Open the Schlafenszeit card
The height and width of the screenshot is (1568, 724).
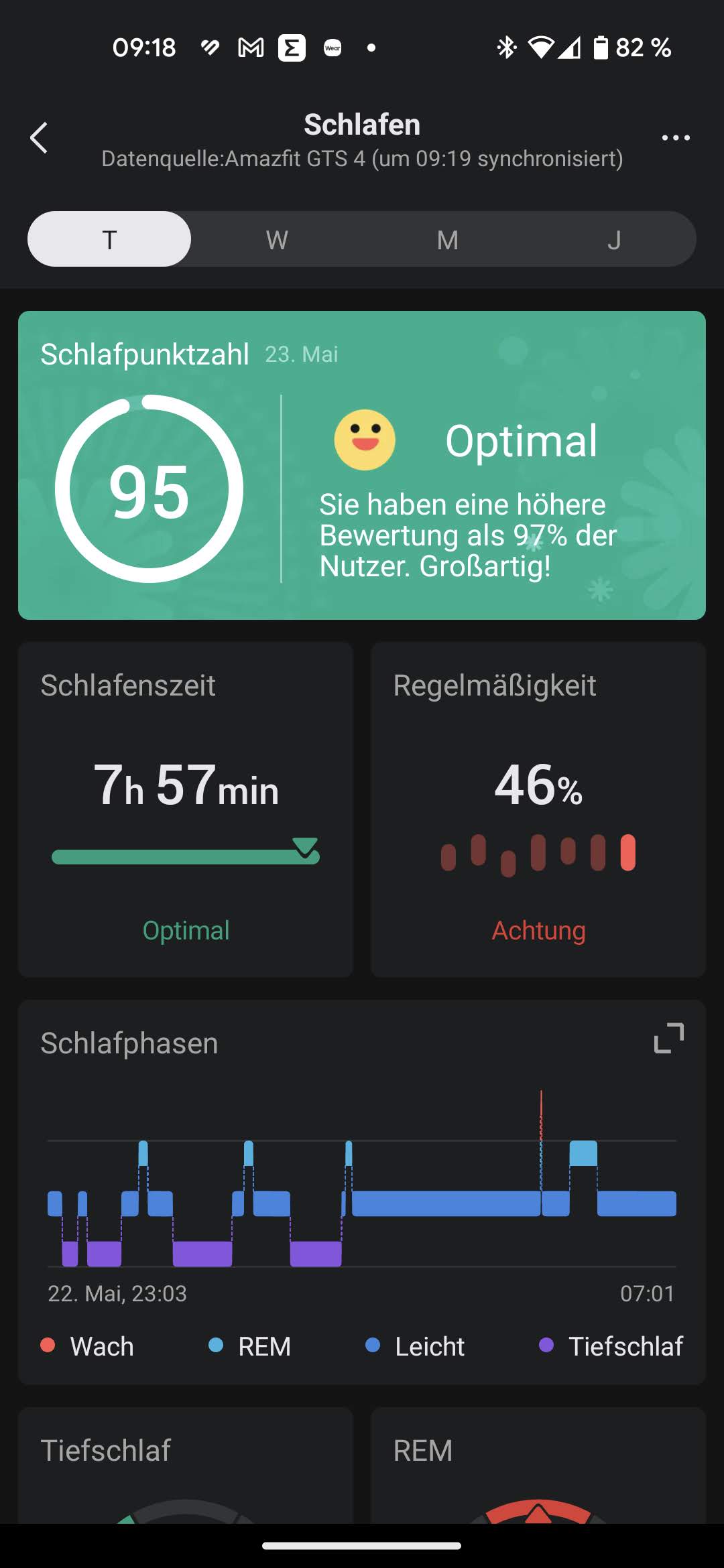186,809
